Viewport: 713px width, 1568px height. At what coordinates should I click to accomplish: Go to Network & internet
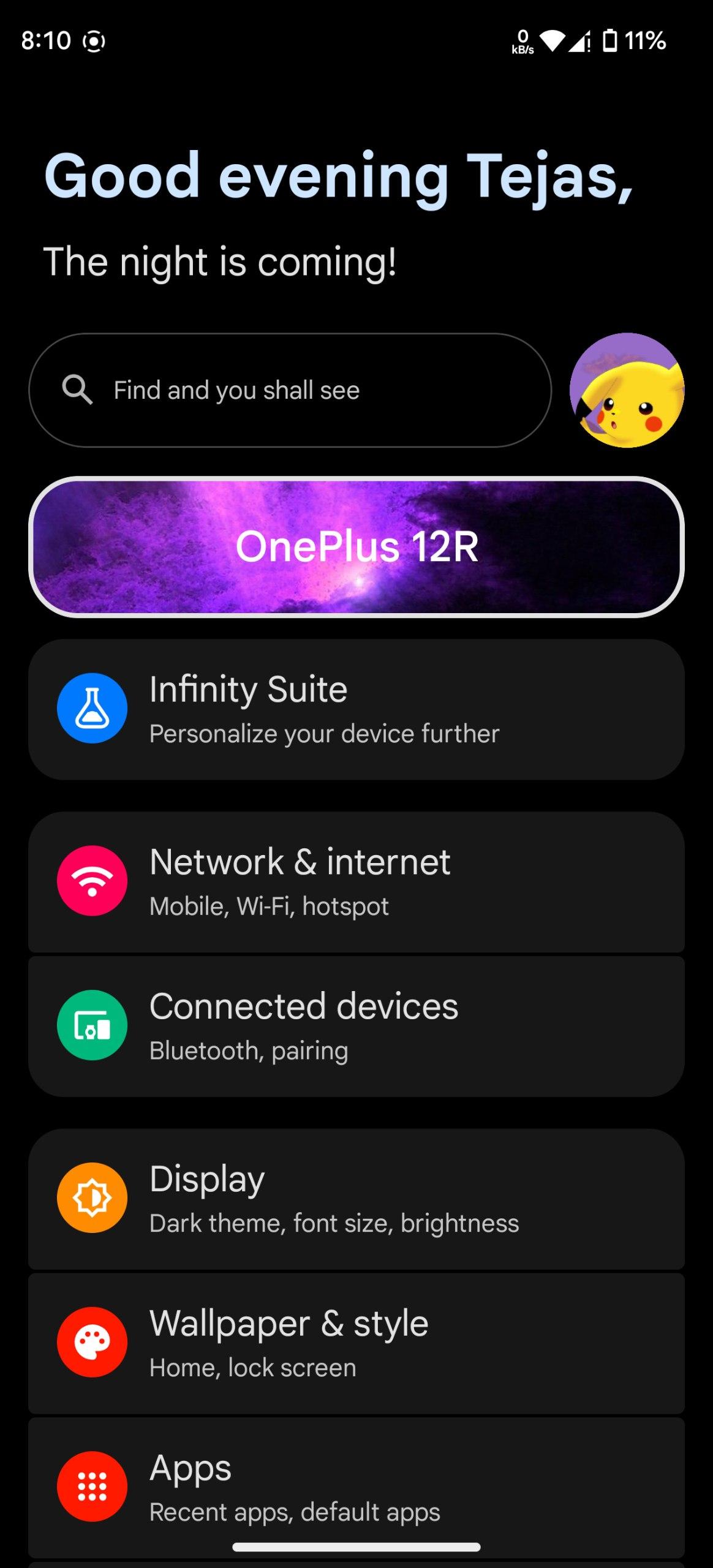356,881
